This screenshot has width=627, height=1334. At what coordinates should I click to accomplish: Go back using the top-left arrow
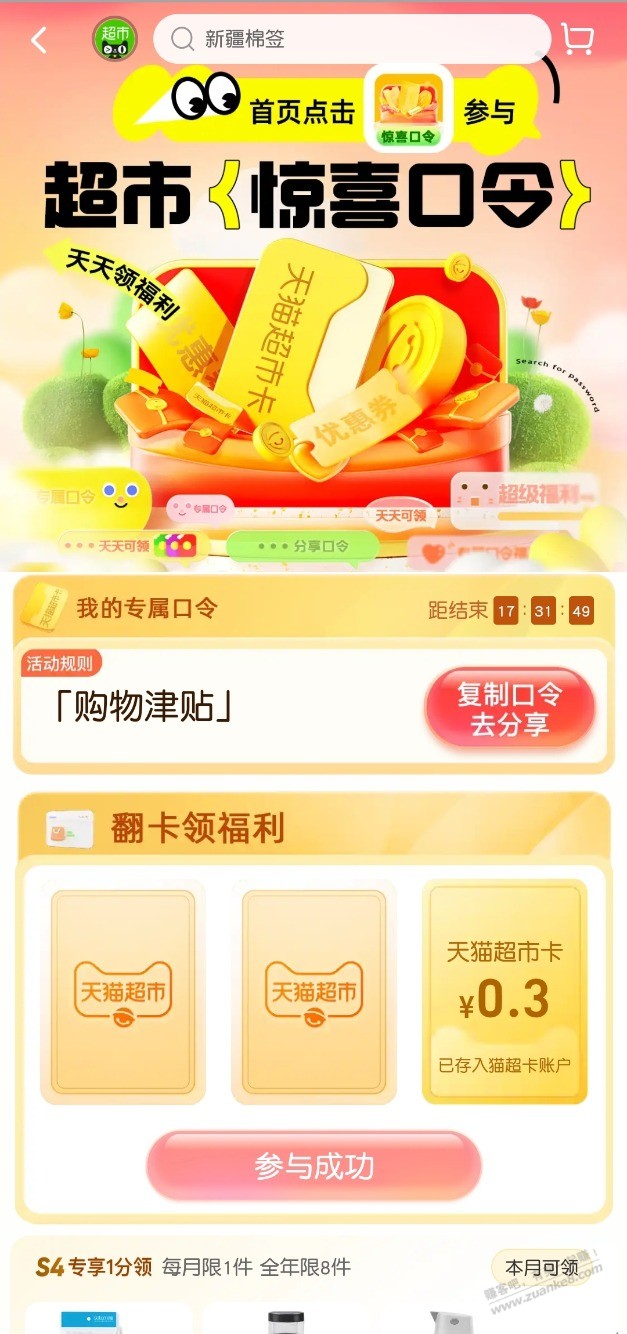tap(39, 40)
